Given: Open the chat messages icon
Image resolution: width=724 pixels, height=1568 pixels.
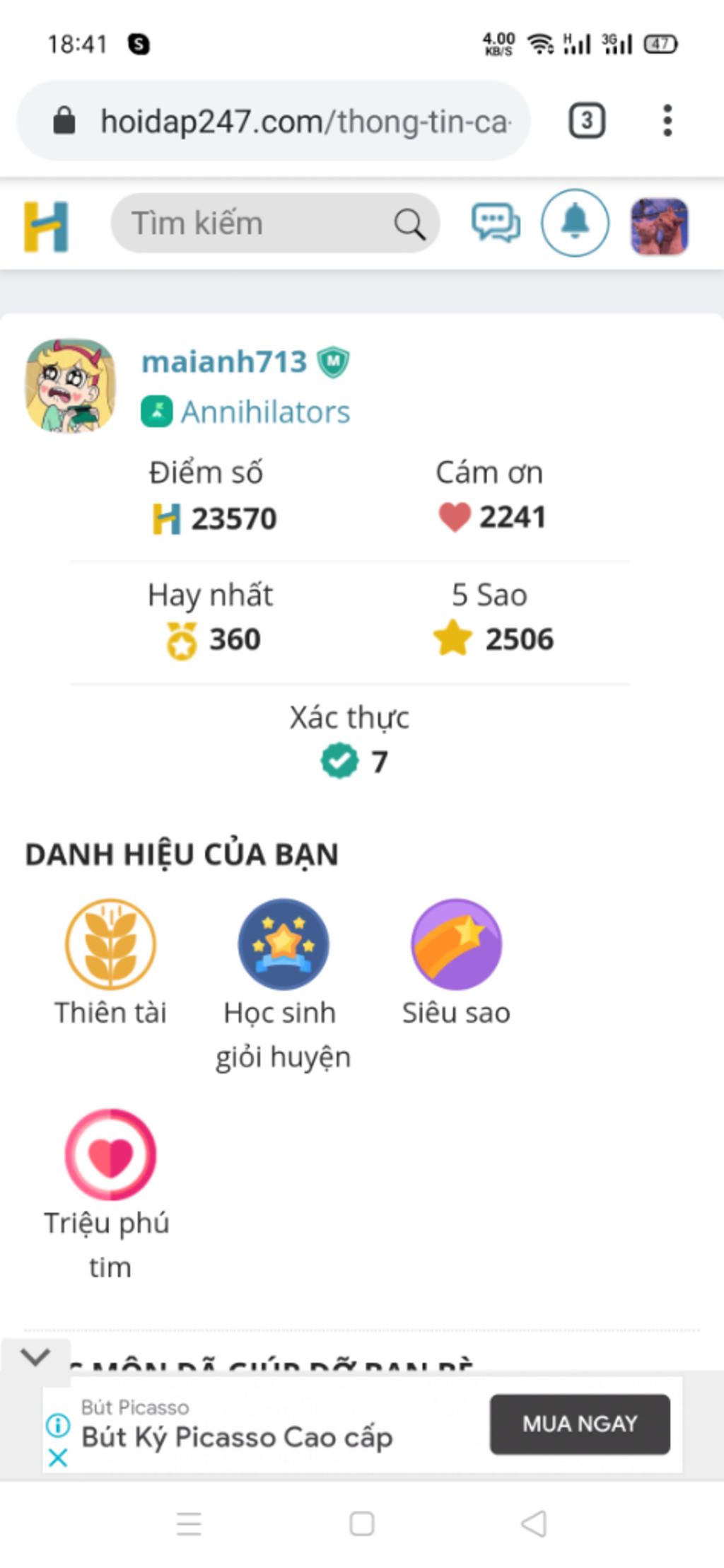Looking at the screenshot, I should click(496, 223).
